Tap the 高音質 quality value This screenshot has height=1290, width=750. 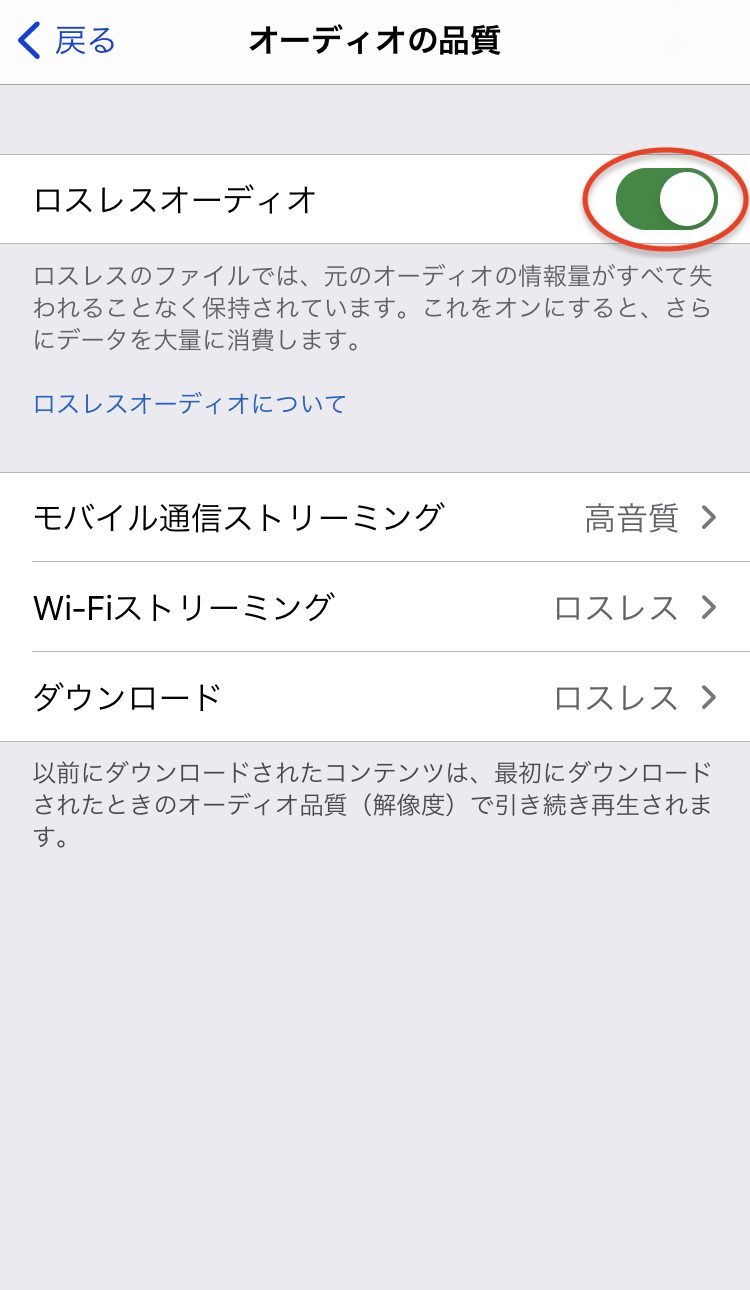(633, 518)
